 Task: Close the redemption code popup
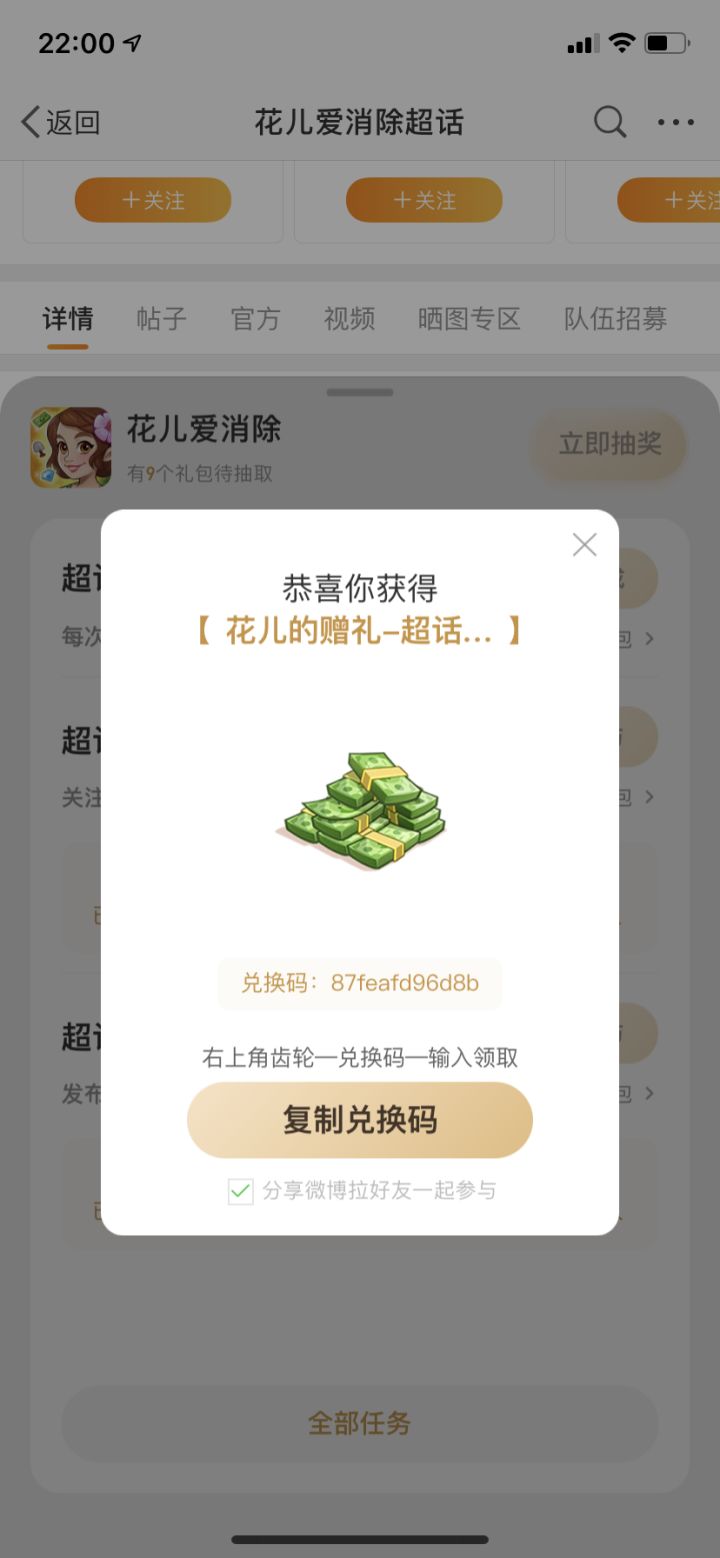coord(584,545)
